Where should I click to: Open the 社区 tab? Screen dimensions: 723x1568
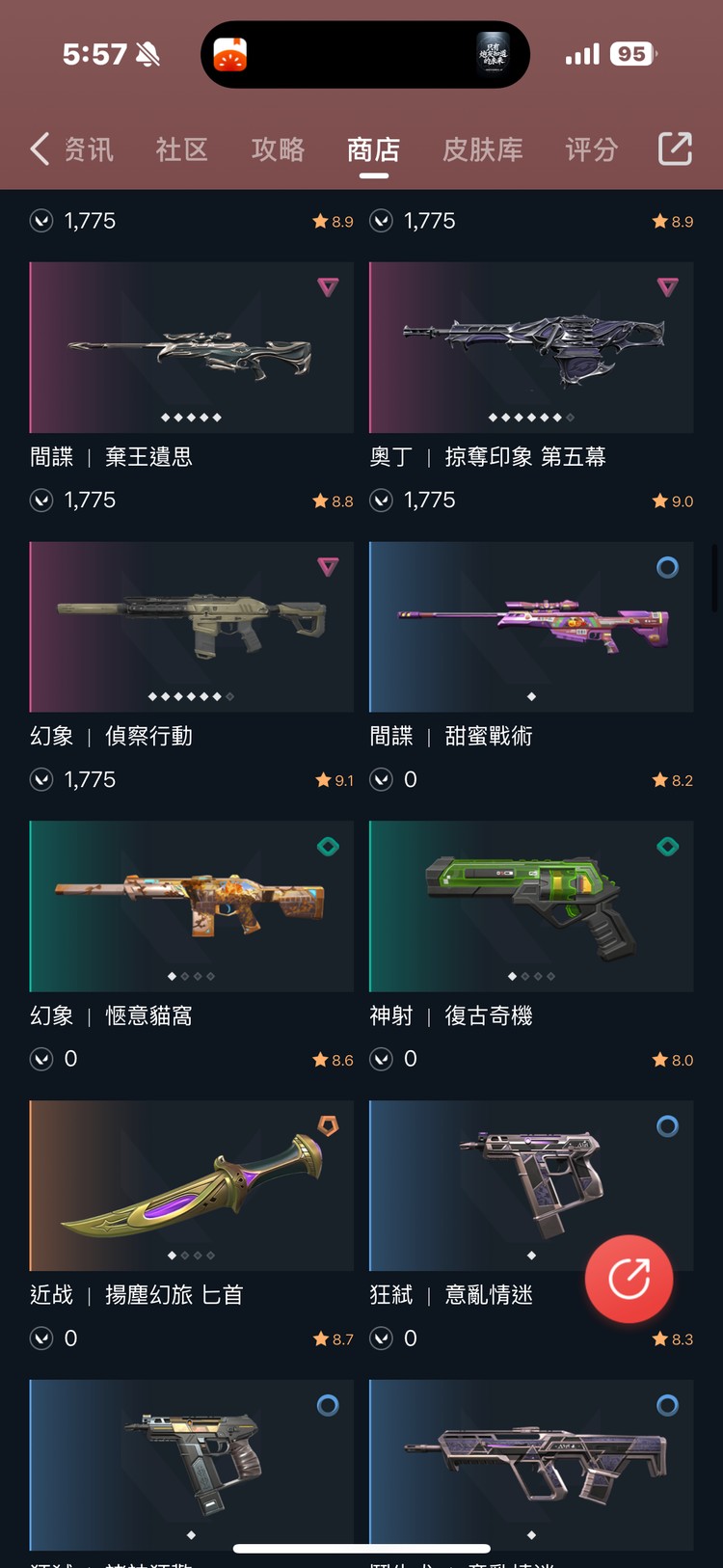(x=181, y=149)
